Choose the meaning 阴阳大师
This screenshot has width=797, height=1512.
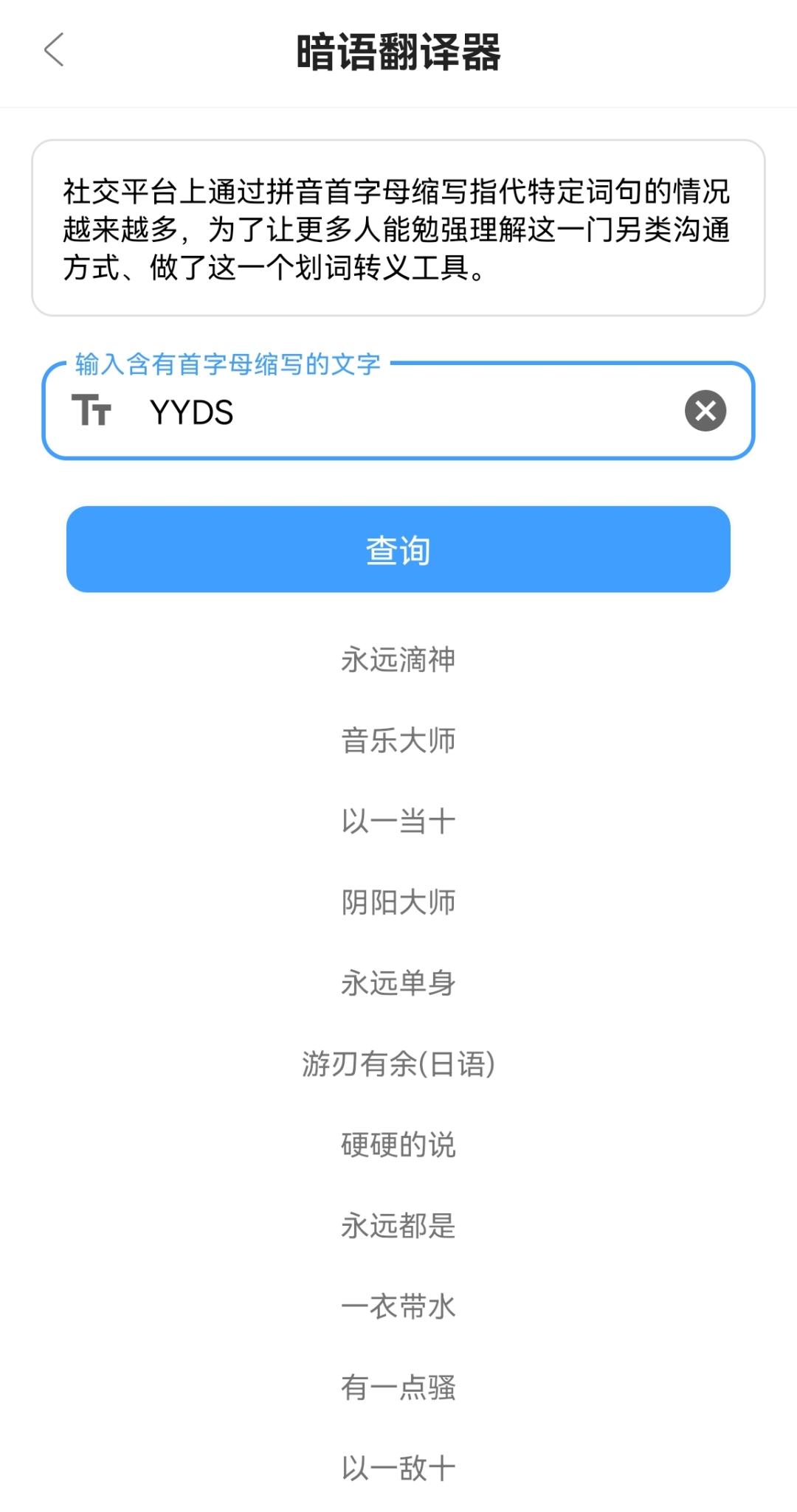[398, 901]
